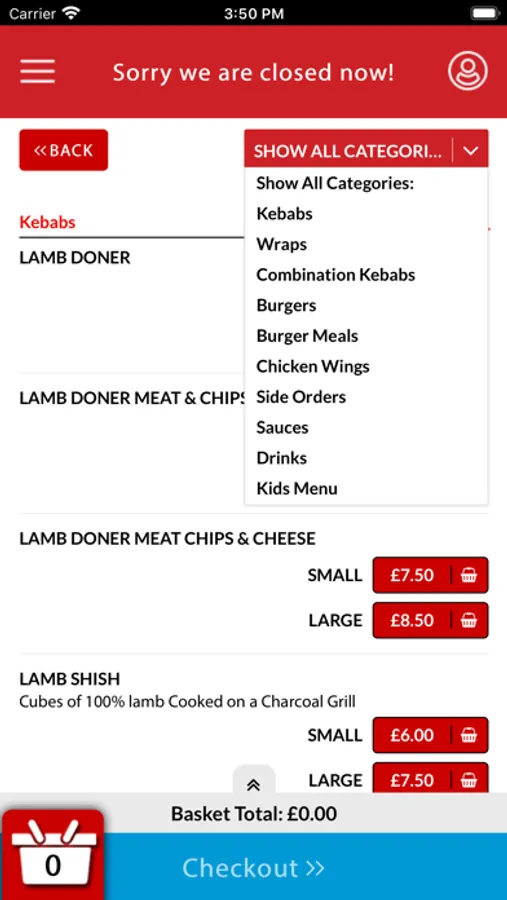
Task: Jump to the Burger Meals category
Action: point(307,336)
